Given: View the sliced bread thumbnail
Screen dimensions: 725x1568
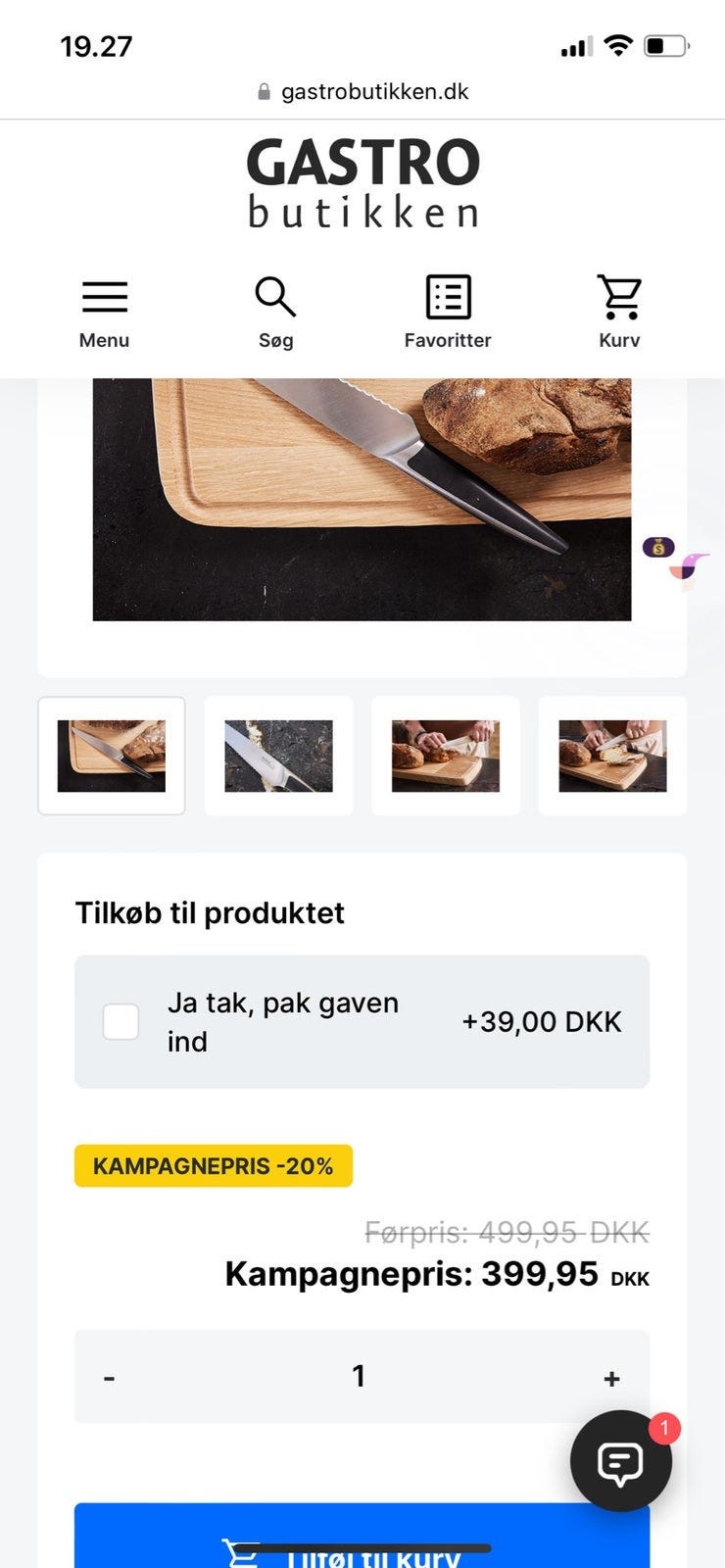Looking at the screenshot, I should pyautogui.click(x=612, y=756).
